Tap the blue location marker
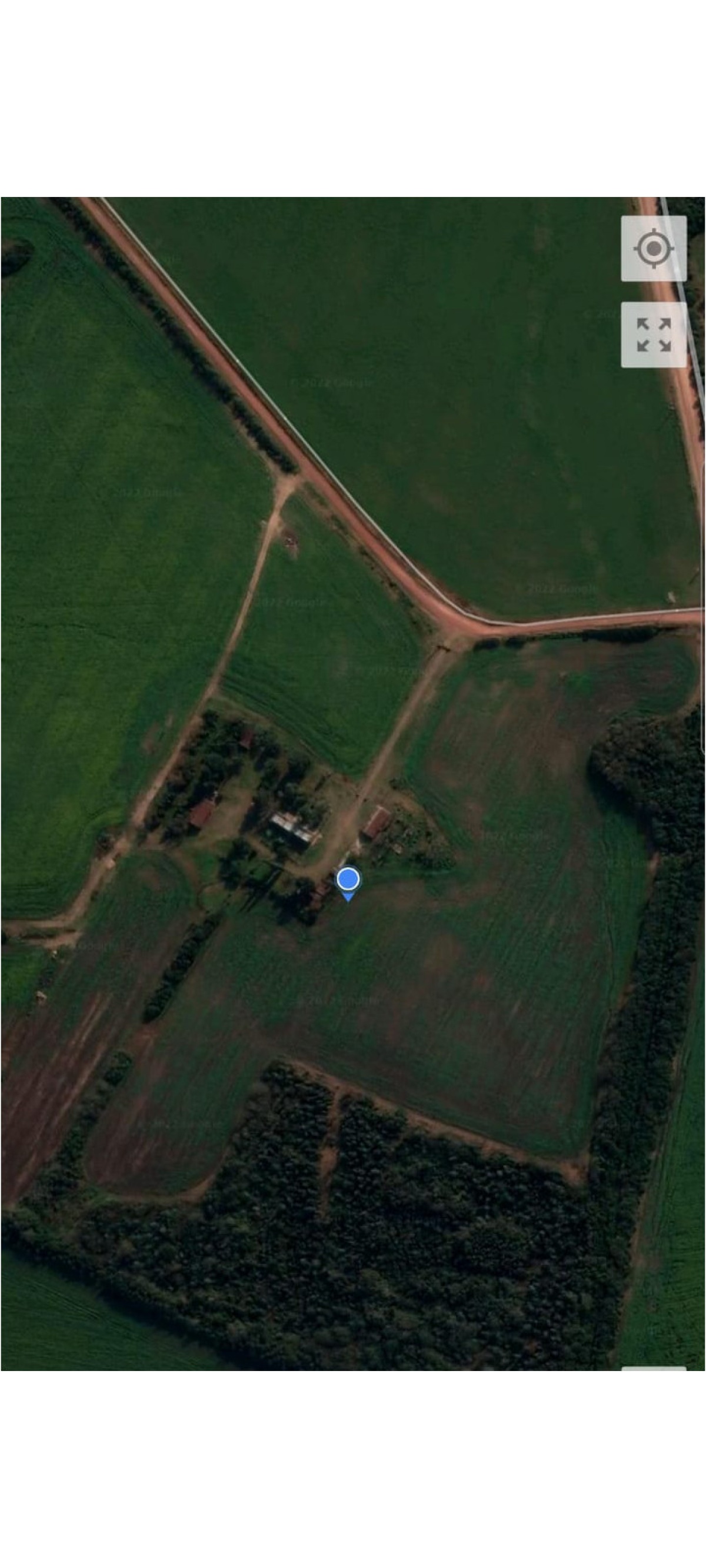Viewport: 706px width, 1568px height. pos(348,879)
